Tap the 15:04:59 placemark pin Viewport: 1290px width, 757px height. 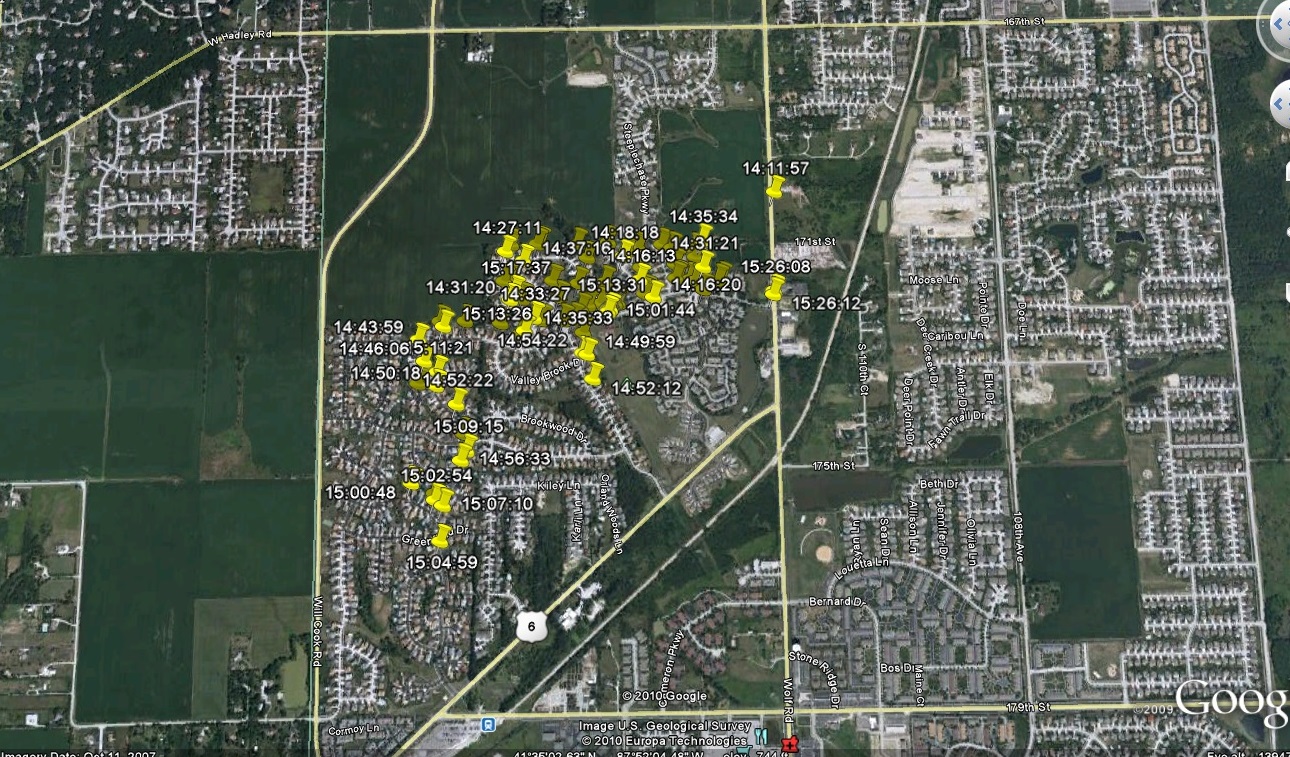pos(441,536)
